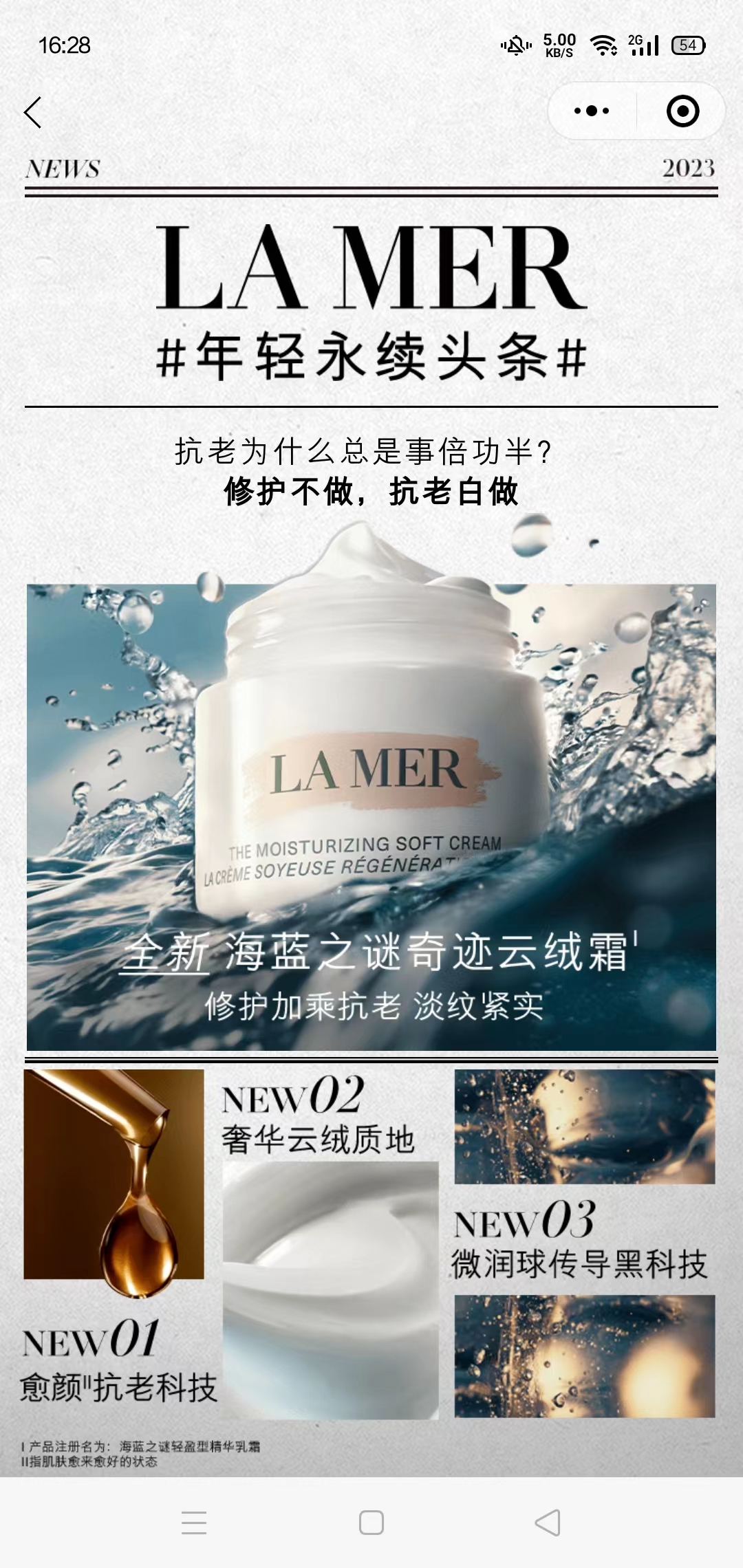Close the mini program with the circle button
Image resolution: width=743 pixels, height=1568 pixels.
682,111
